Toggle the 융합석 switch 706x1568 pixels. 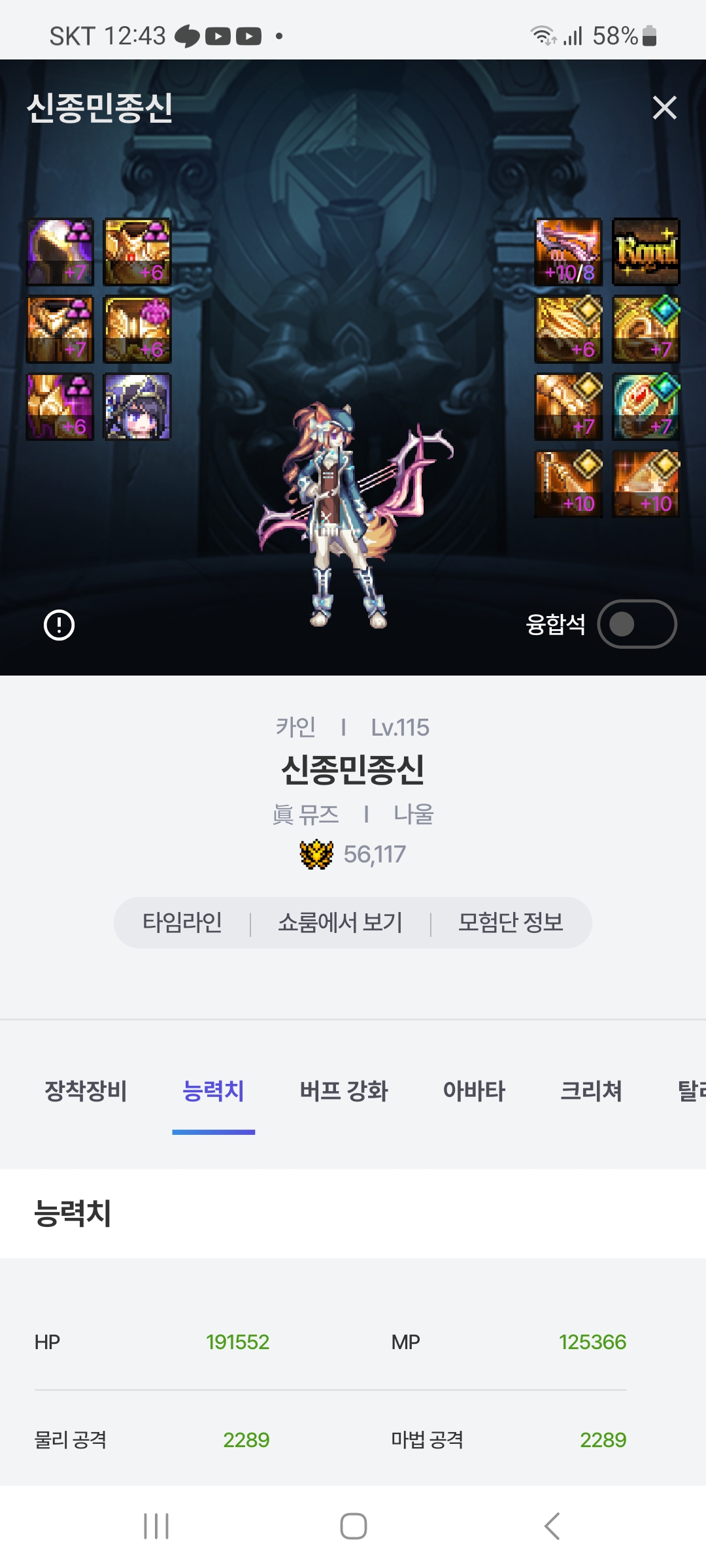[637, 624]
